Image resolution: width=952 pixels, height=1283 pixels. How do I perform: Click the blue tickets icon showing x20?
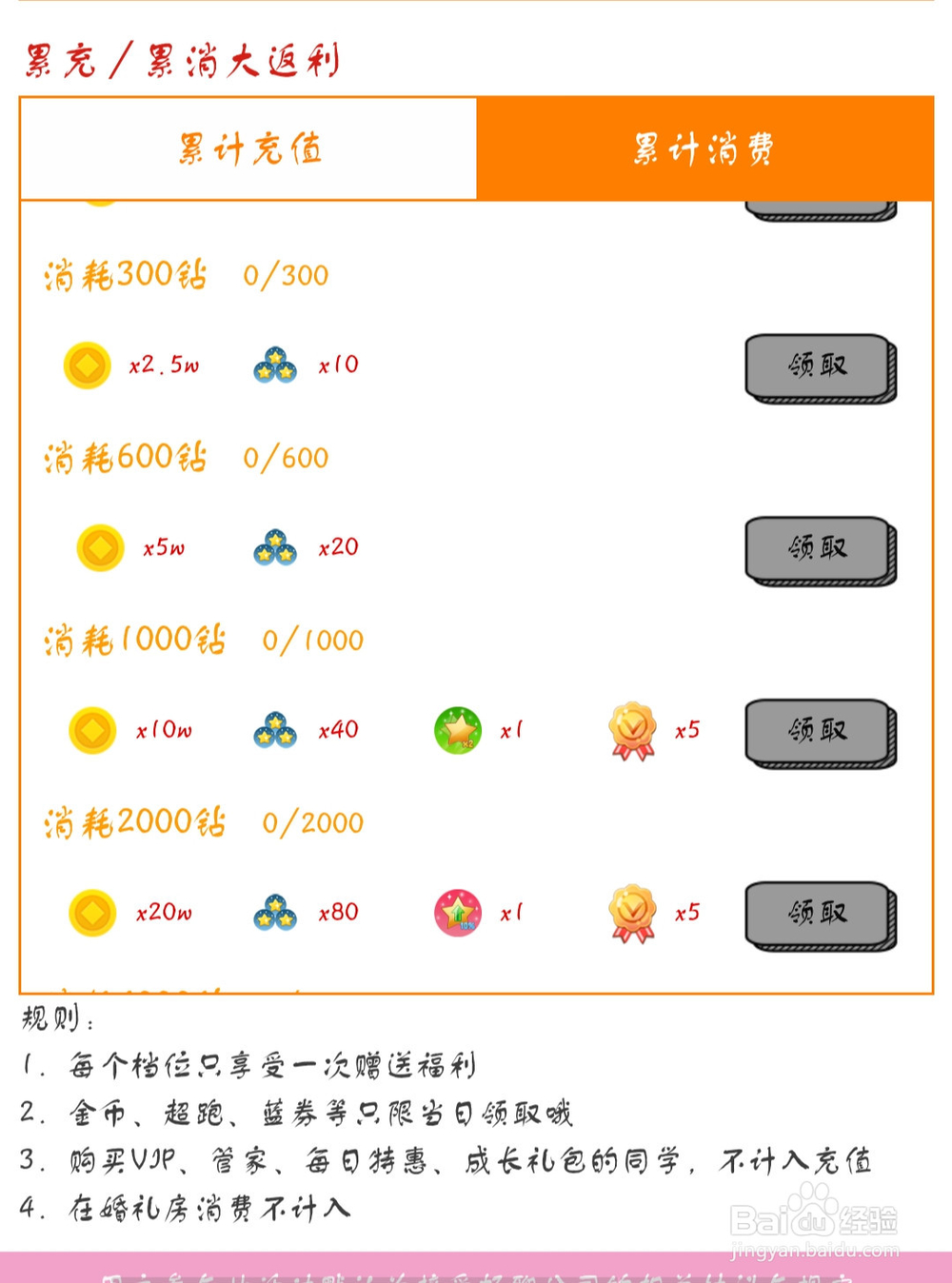(275, 547)
